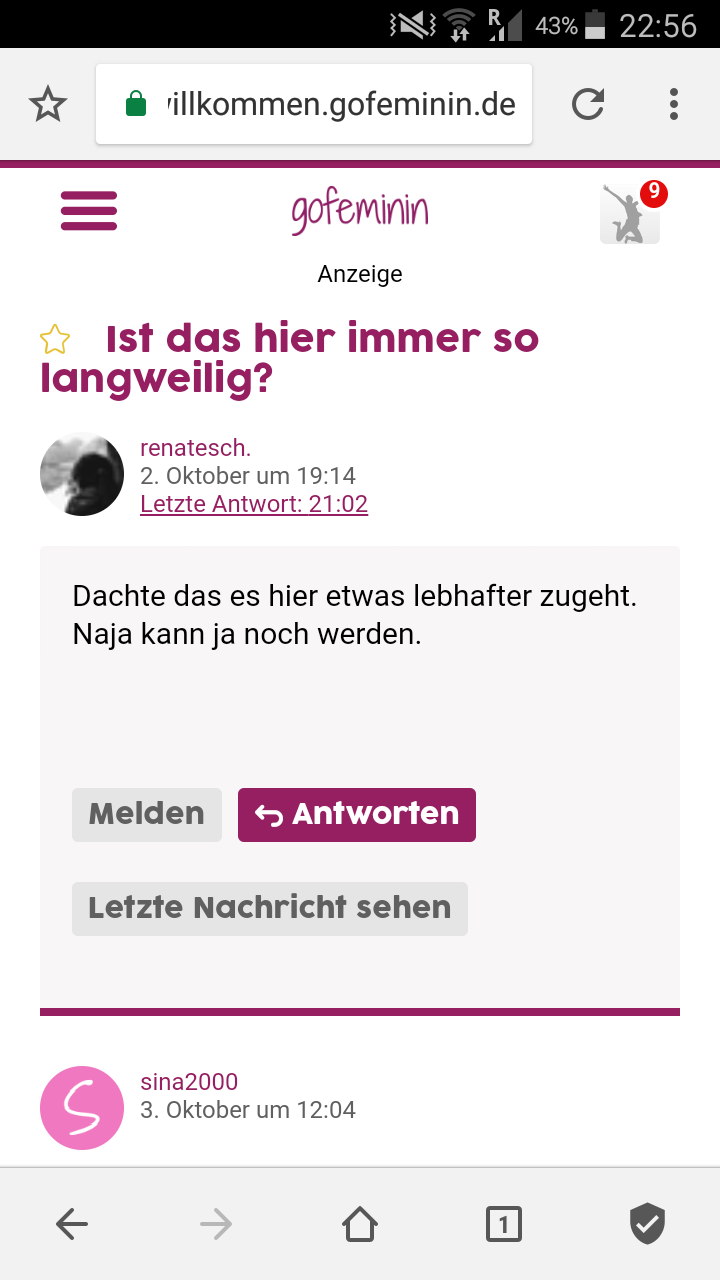Mark the thread as favorite with the star
Viewport: 720px width, 1280px height.
tap(55, 340)
